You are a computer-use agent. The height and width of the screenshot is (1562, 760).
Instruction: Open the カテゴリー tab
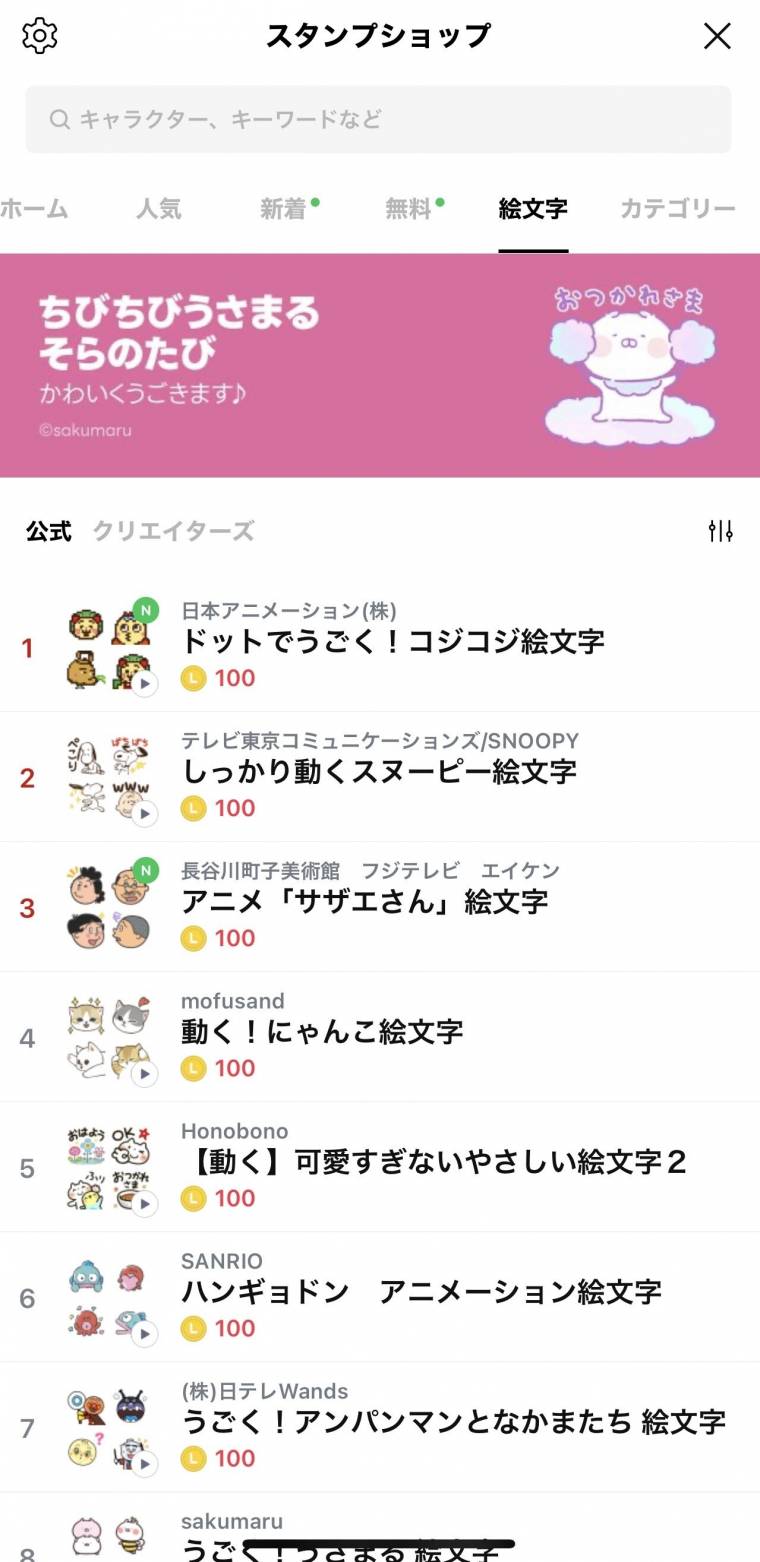coord(676,209)
